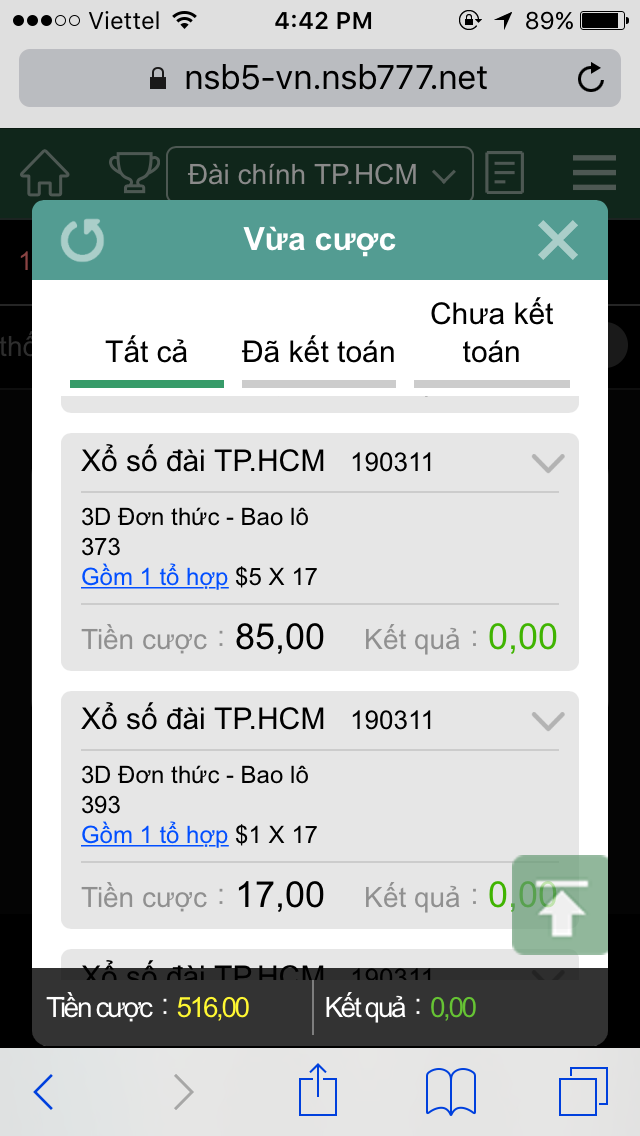Reload the page in Safari
This screenshot has width=640, height=1136.
[591, 78]
